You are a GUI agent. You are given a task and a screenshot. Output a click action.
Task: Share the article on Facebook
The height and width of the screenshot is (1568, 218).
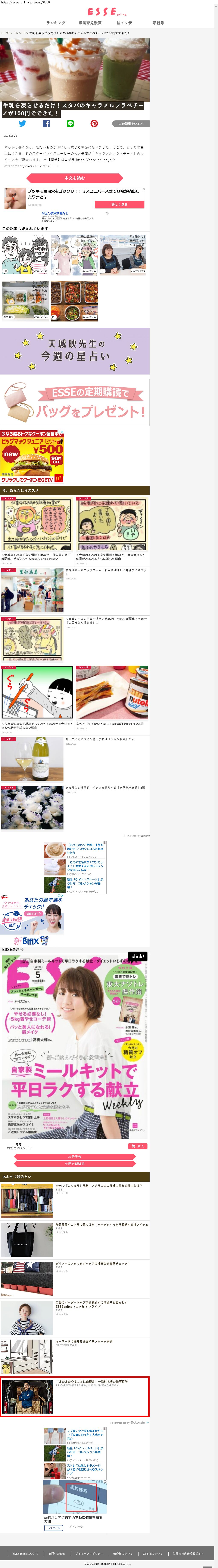pyautogui.click(x=46, y=124)
